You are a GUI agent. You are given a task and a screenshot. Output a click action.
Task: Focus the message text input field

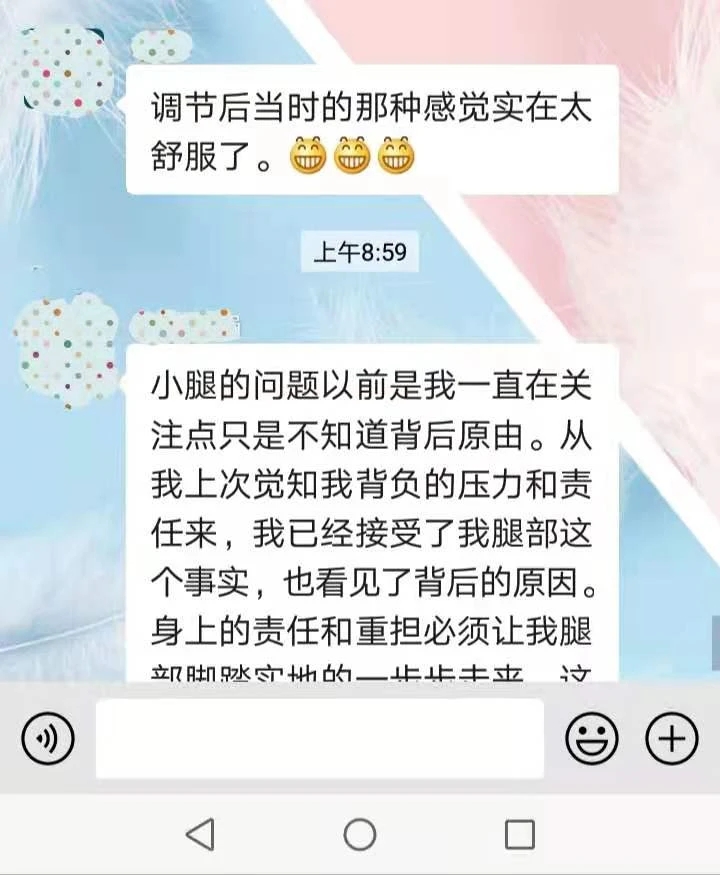click(320, 739)
